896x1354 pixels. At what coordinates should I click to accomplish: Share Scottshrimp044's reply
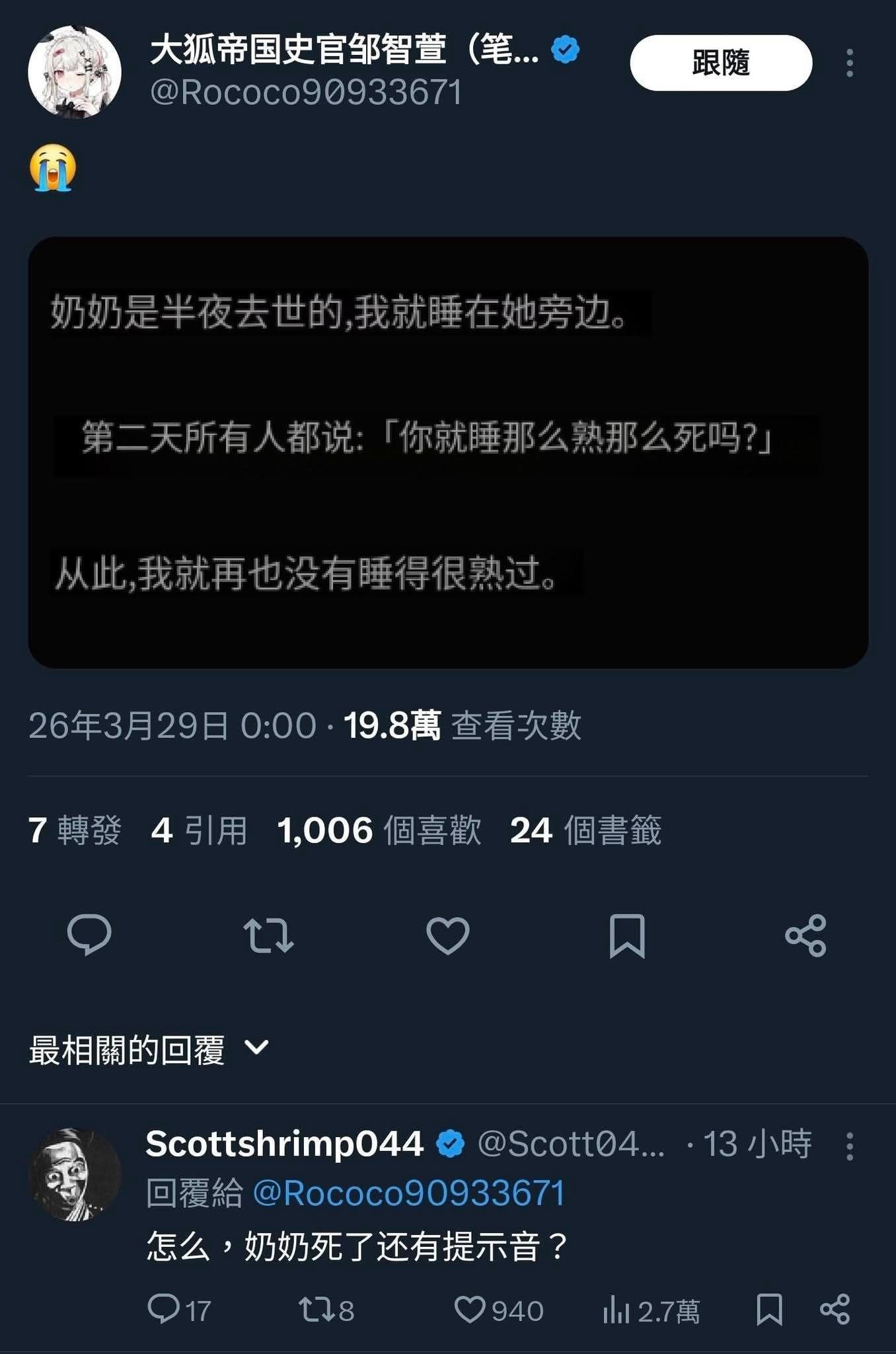835,1310
